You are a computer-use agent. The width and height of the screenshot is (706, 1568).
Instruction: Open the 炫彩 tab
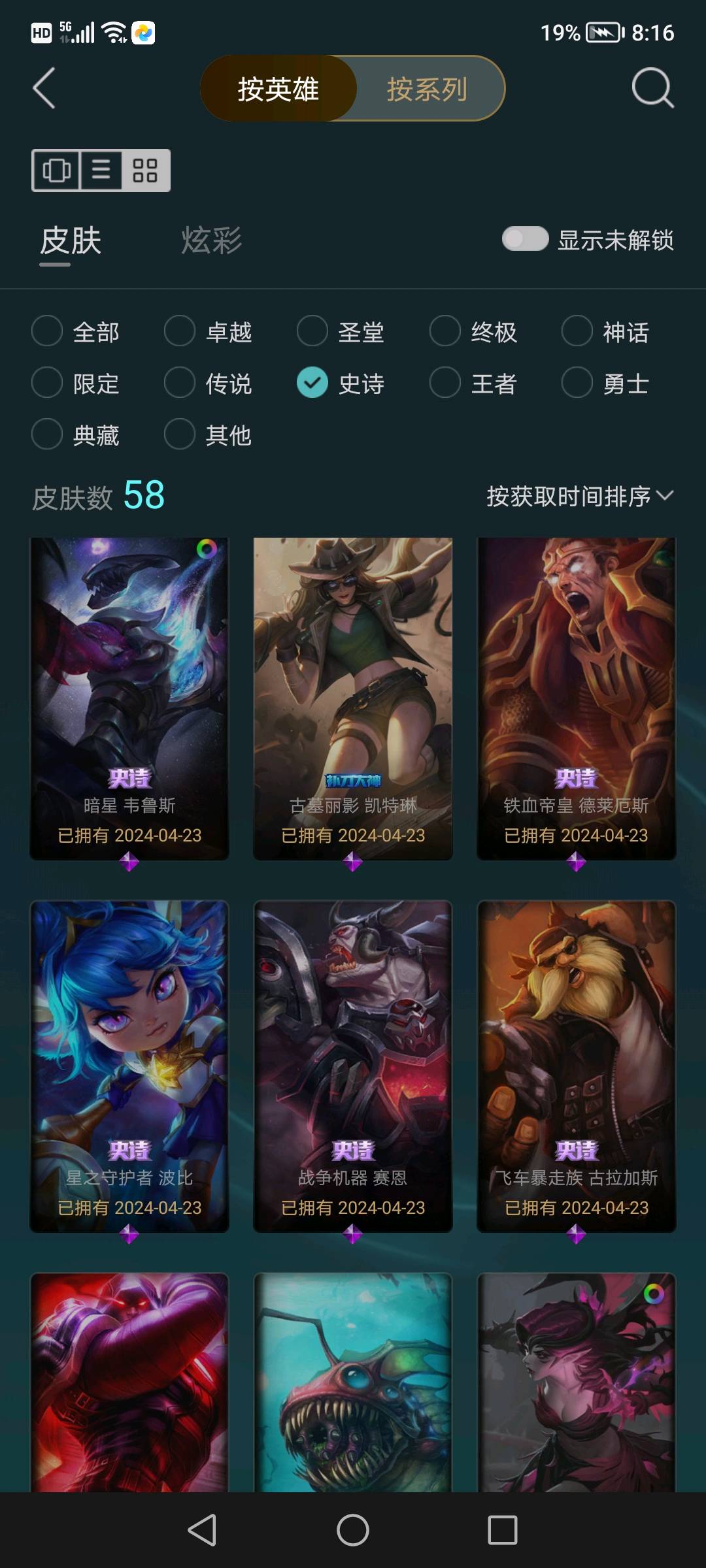tap(211, 240)
